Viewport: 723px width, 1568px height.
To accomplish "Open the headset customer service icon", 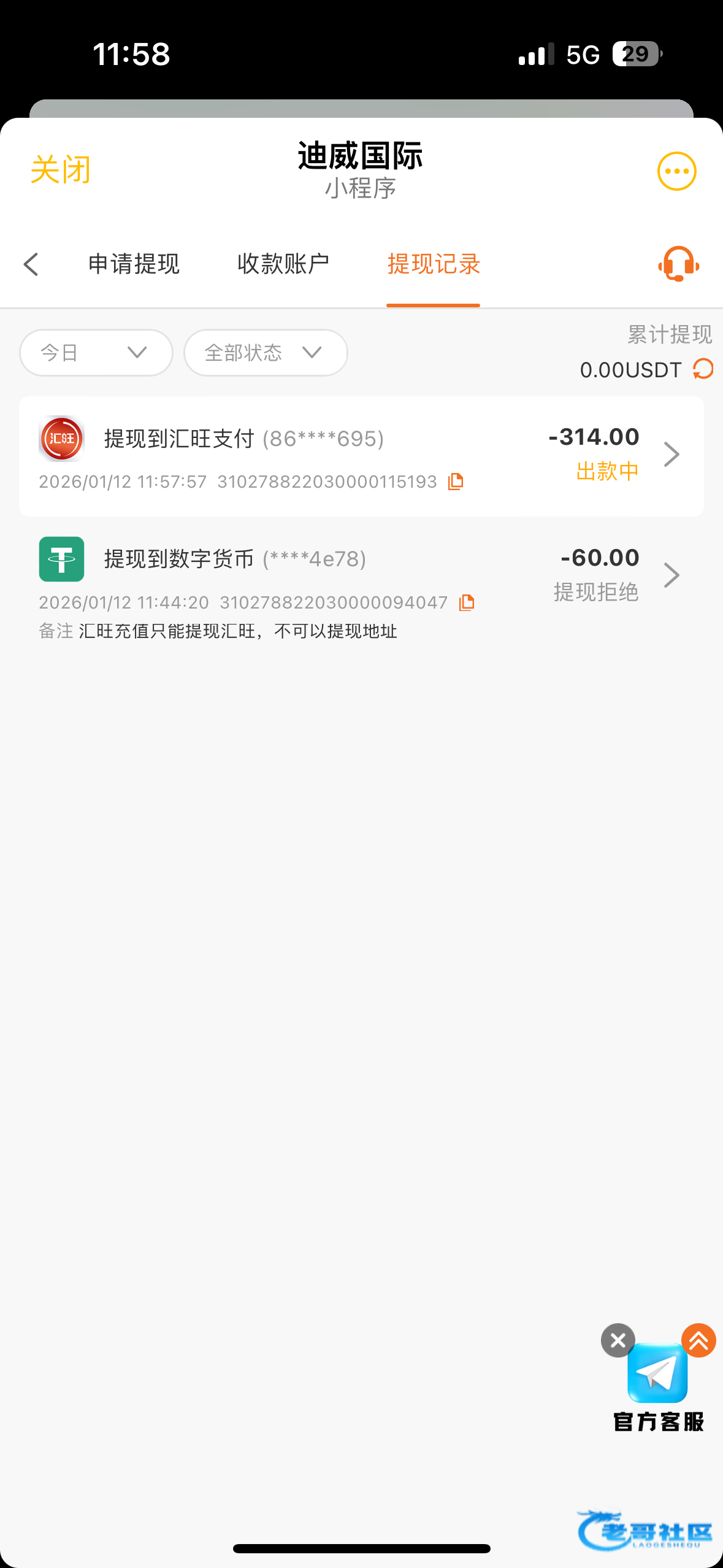I will point(678,264).
